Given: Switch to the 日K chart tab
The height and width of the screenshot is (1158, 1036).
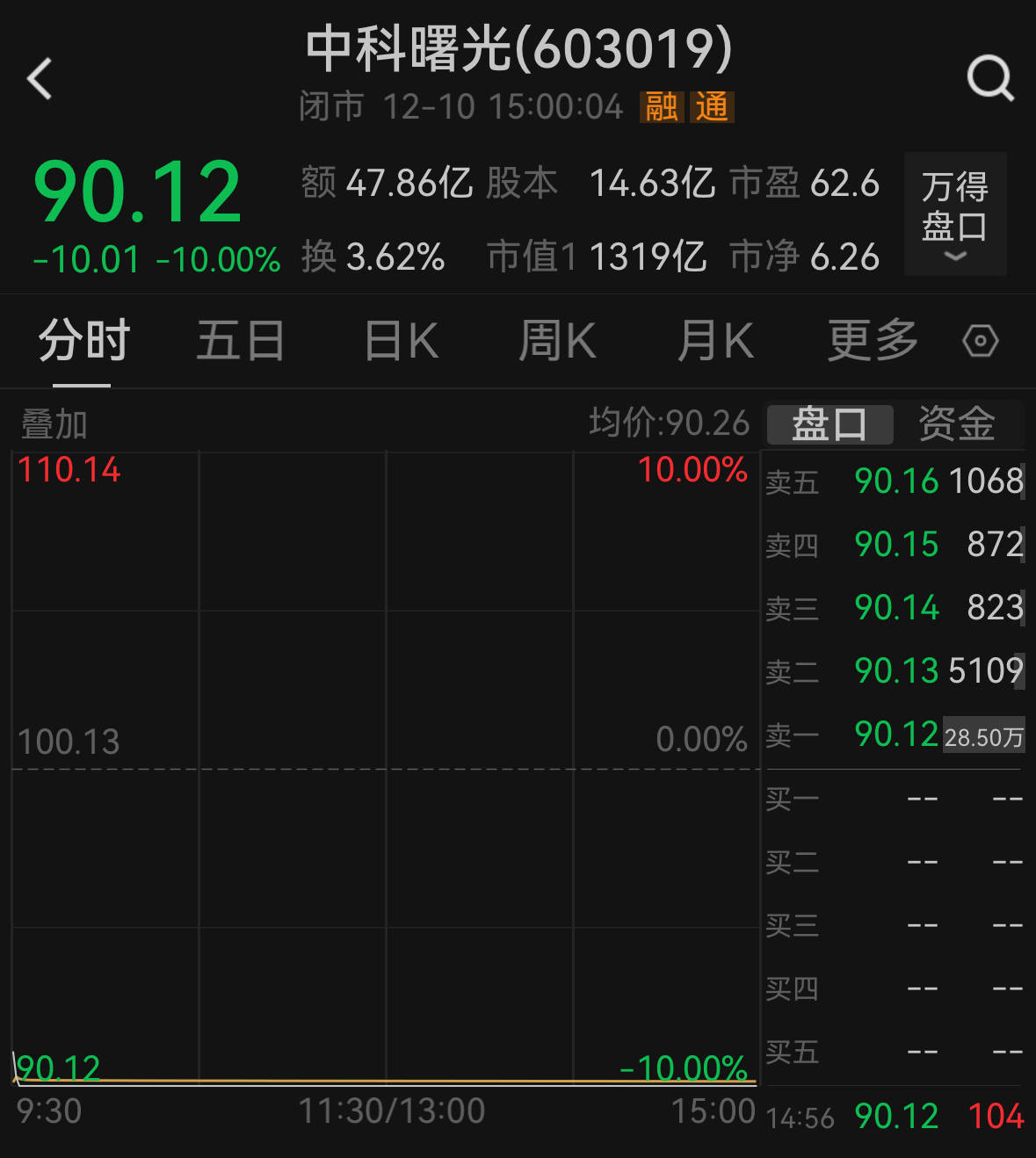Looking at the screenshot, I should (401, 341).
